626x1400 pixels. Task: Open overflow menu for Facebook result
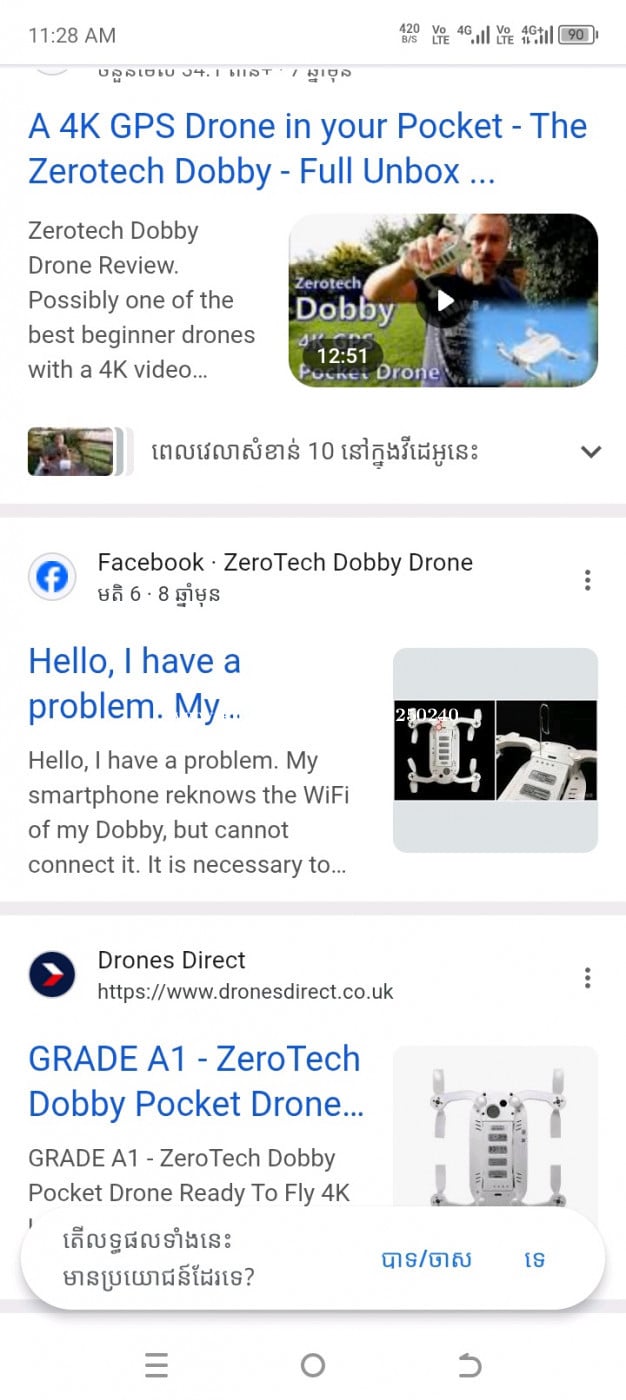click(x=588, y=580)
